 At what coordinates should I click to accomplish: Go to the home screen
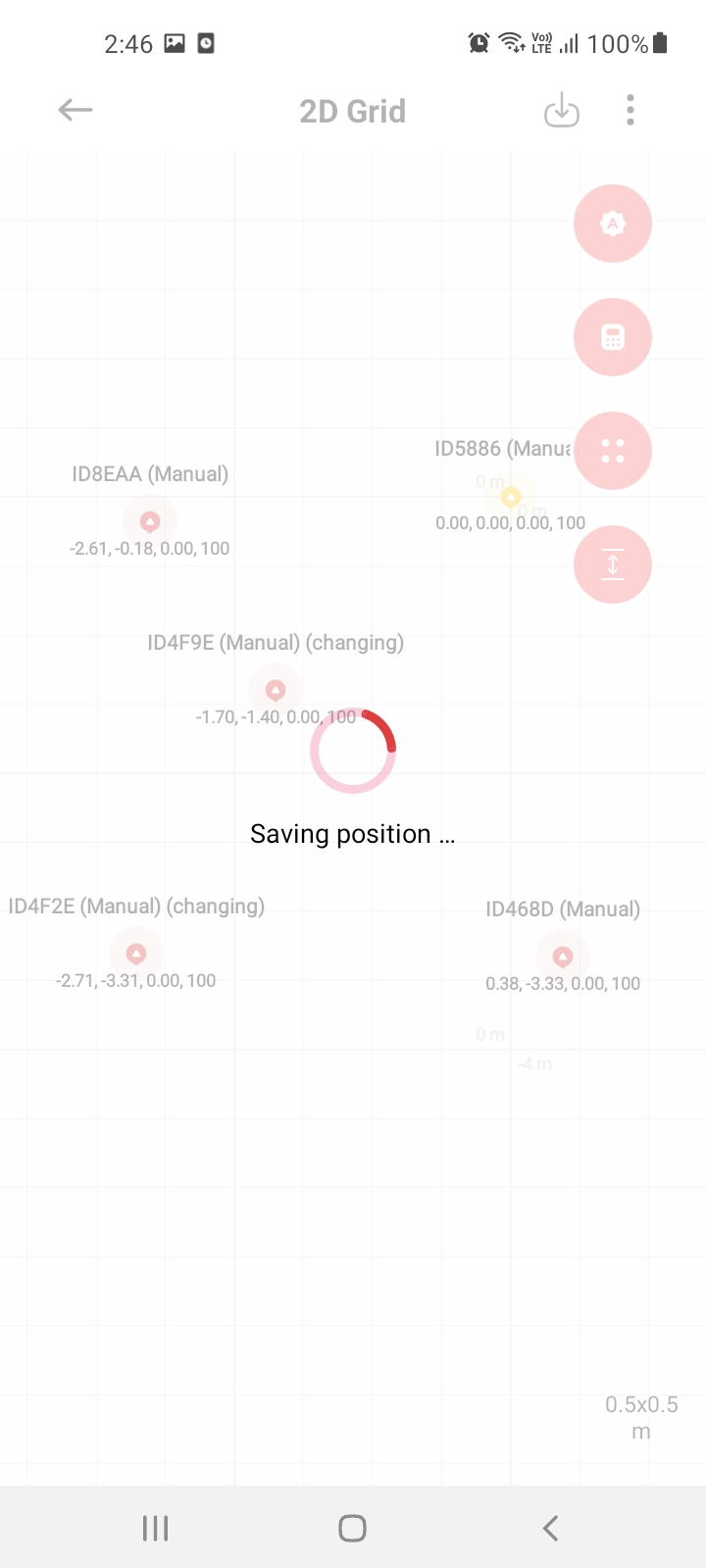(x=353, y=1528)
